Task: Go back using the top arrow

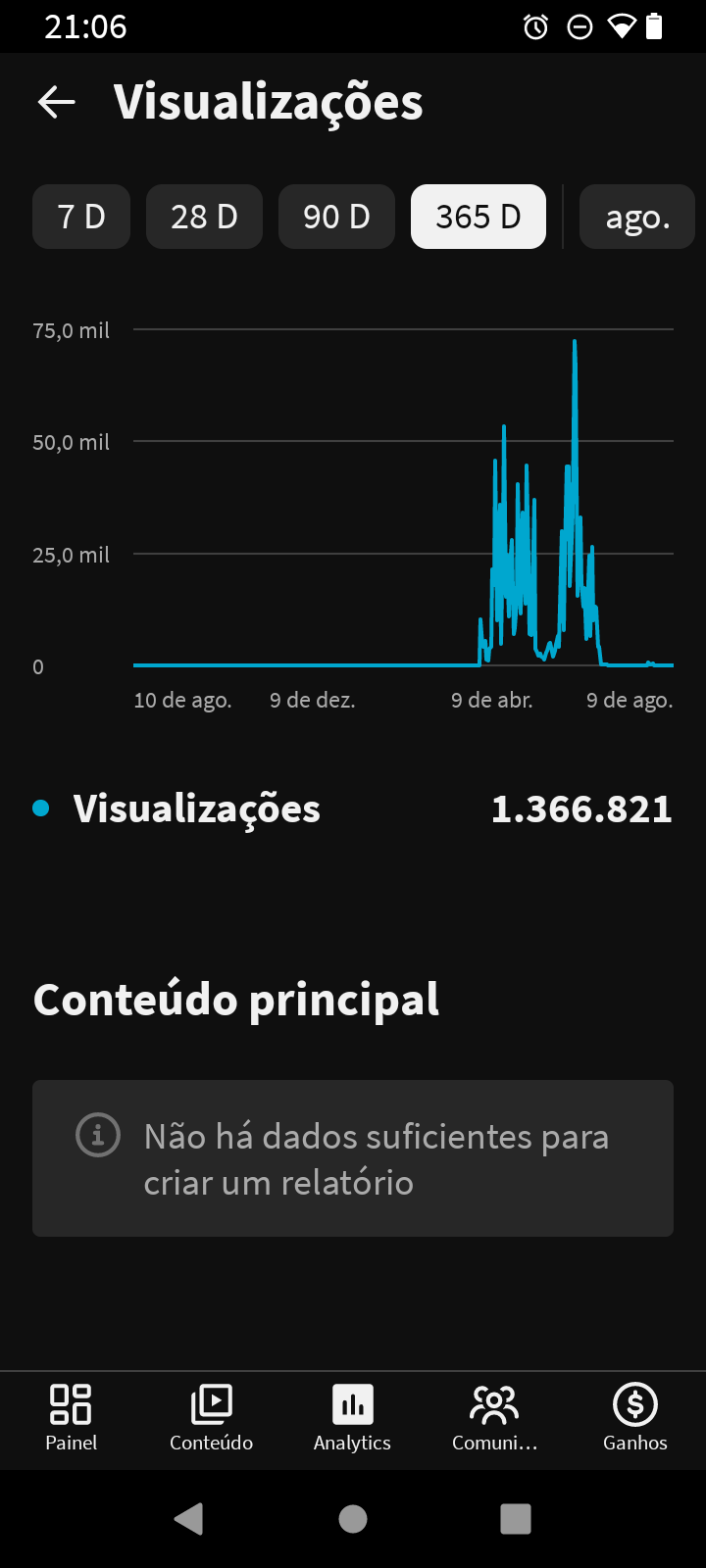Action: point(57,102)
